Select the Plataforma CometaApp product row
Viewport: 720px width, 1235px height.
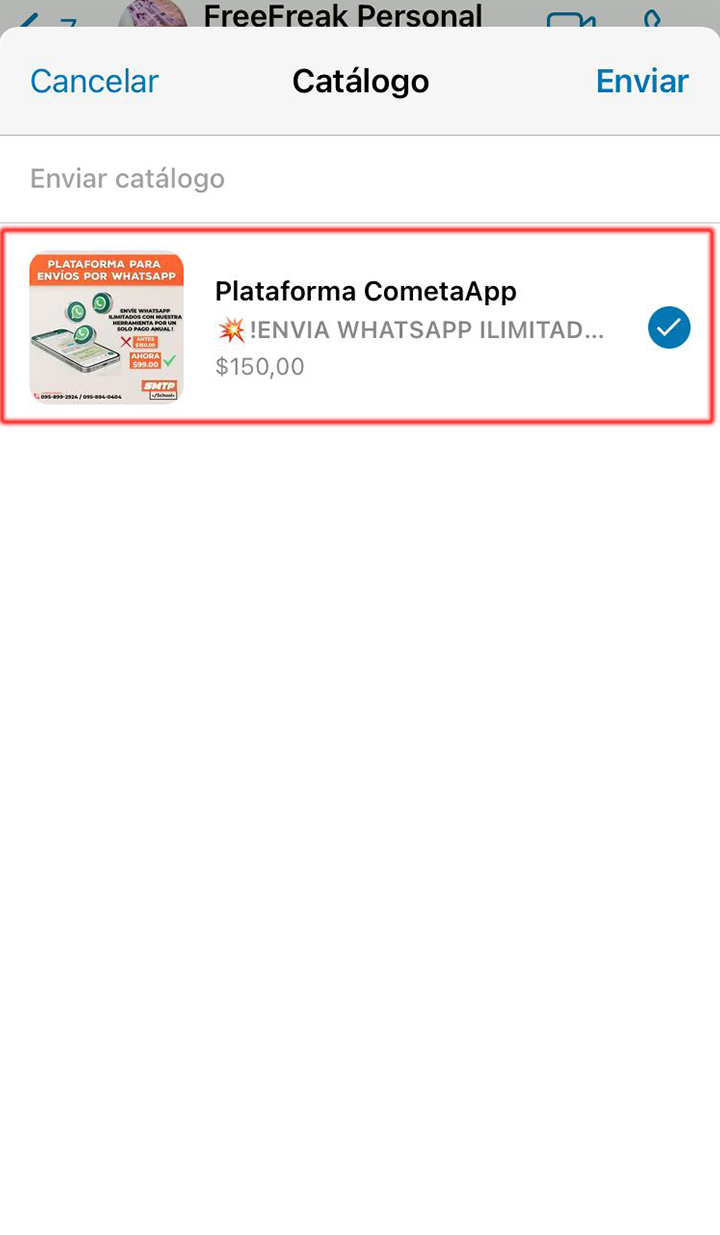(410, 327)
